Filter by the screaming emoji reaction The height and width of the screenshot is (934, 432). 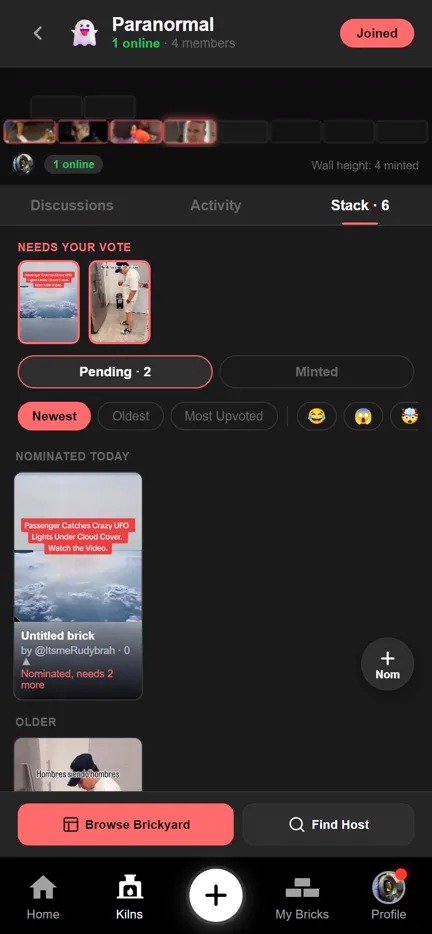point(363,416)
